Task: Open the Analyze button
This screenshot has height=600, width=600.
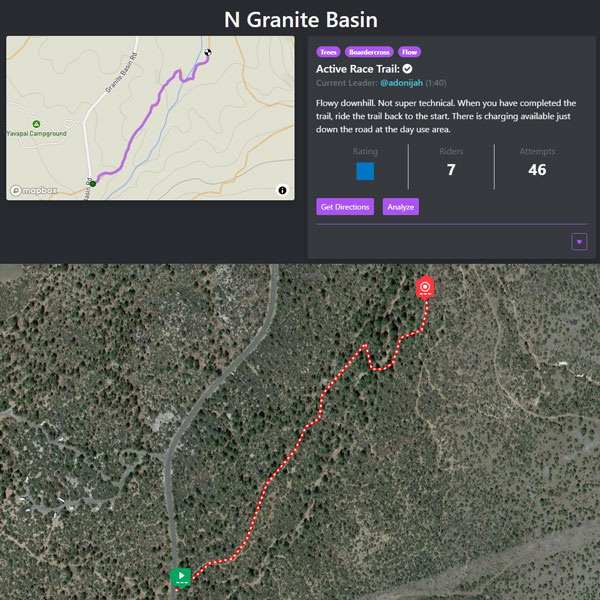Action: [400, 207]
